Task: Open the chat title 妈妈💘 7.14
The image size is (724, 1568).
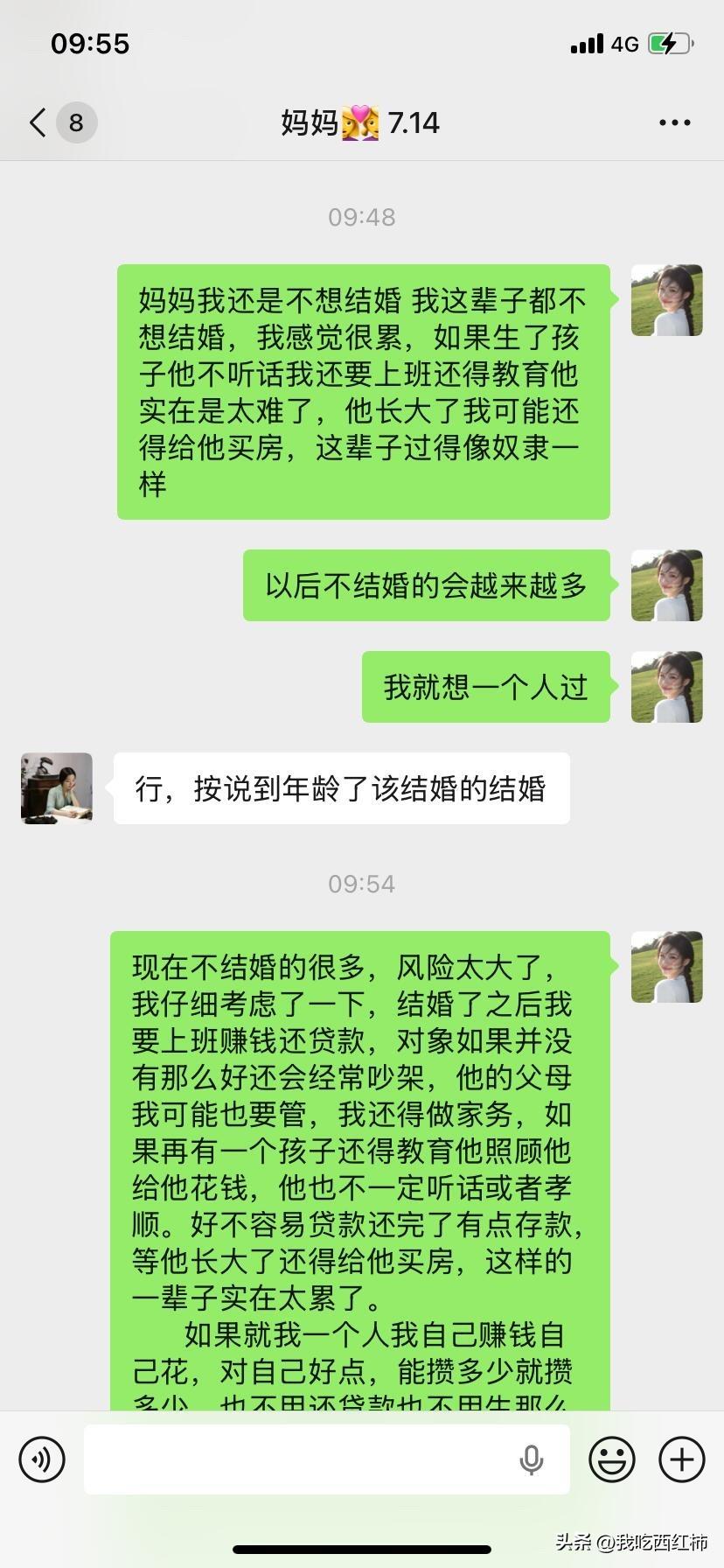Action: (361, 122)
